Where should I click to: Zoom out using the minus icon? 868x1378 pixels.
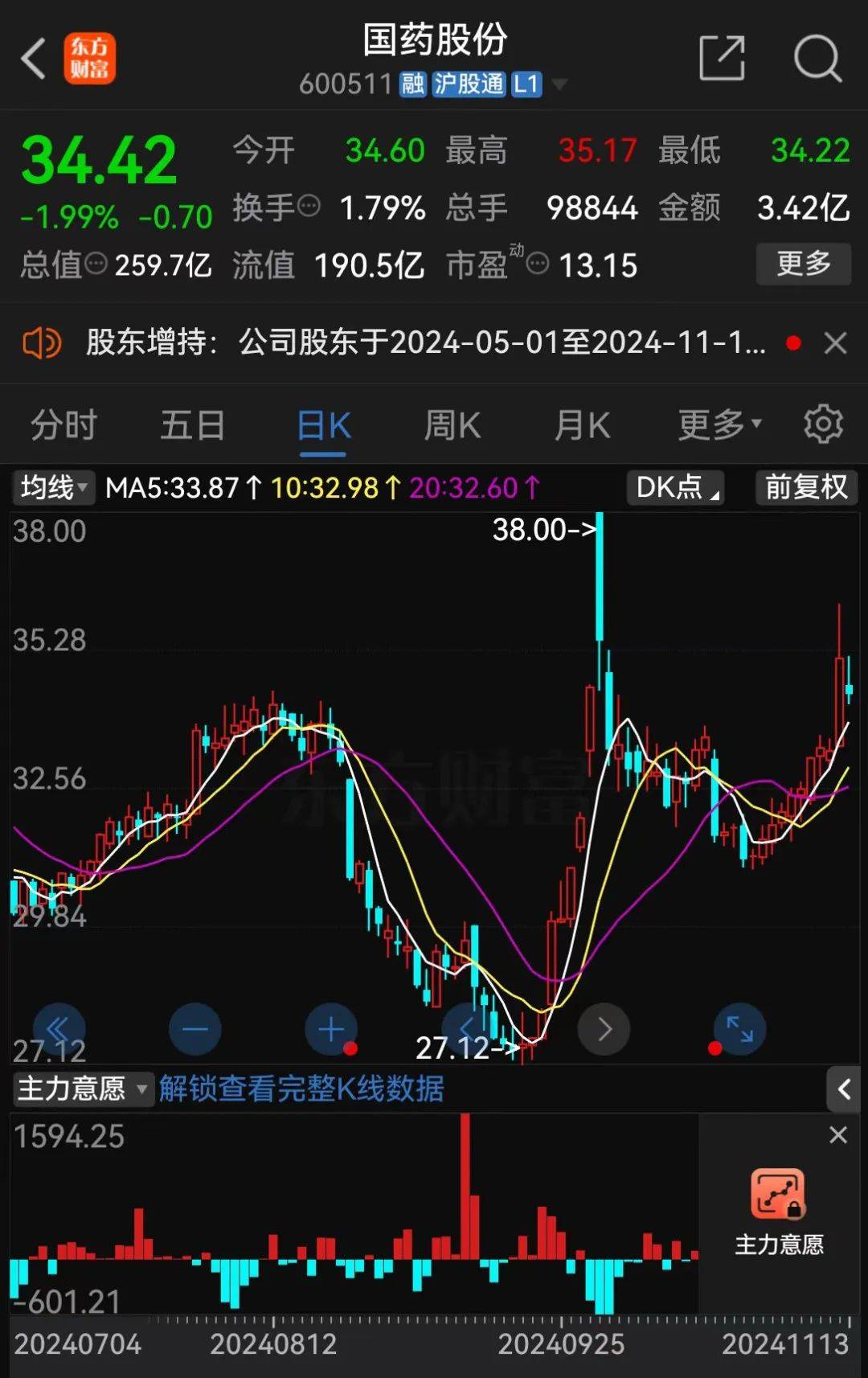coord(194,1029)
